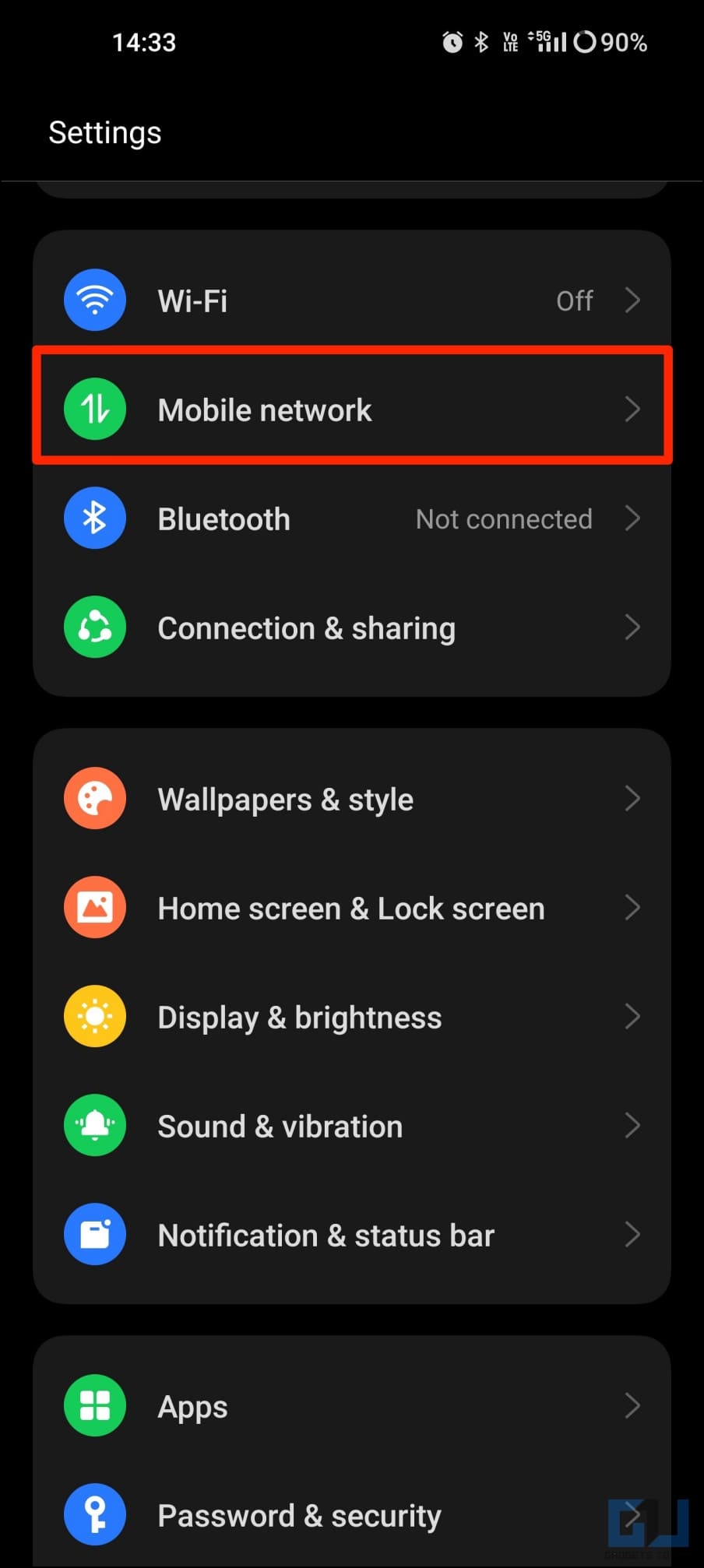Open the Apps settings
The image size is (704, 1568).
click(x=352, y=1406)
